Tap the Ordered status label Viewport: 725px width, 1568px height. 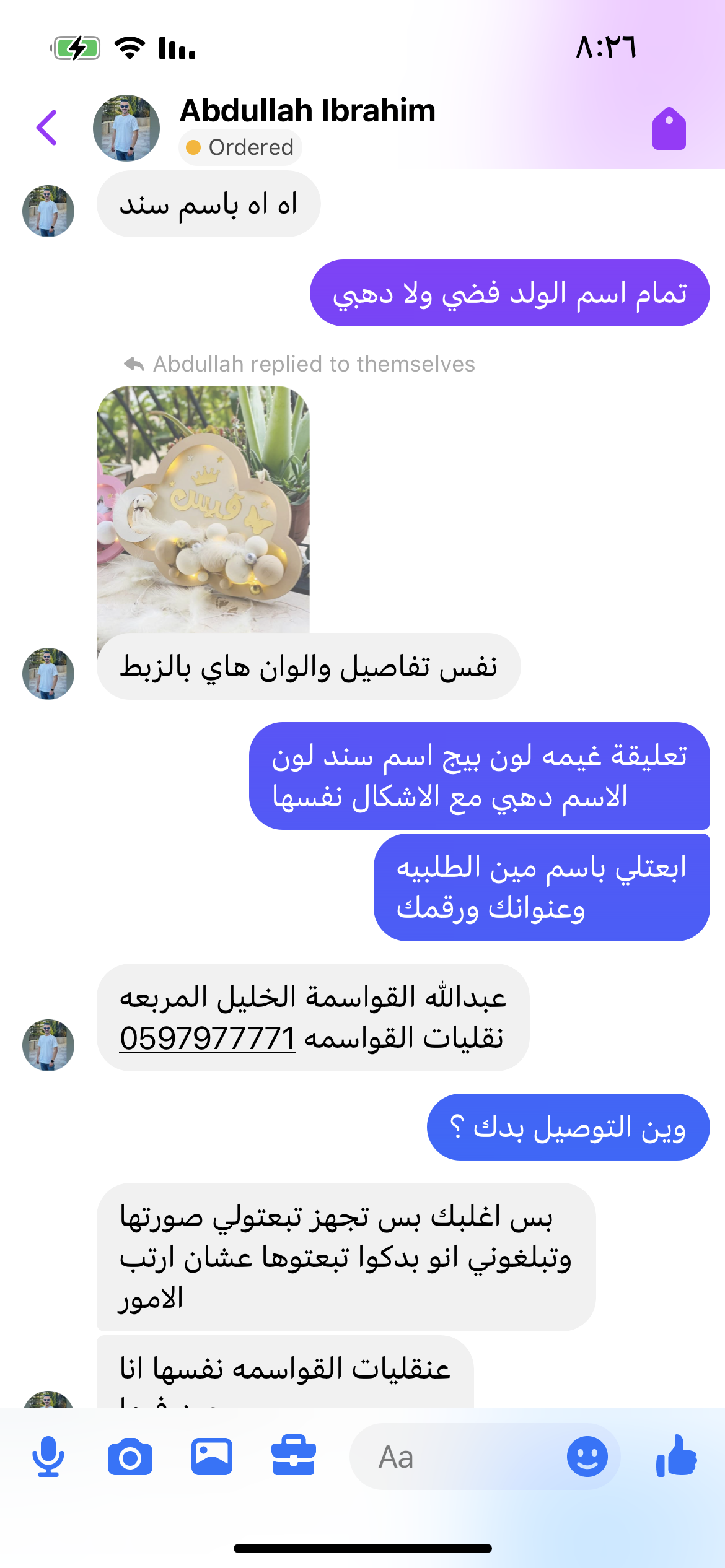click(x=240, y=148)
